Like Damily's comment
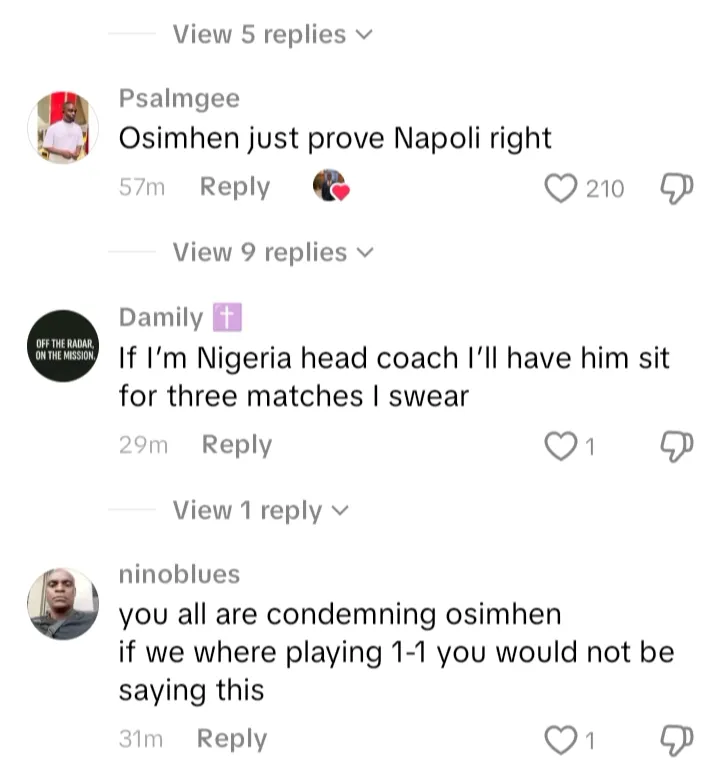The image size is (720, 770). [x=561, y=446]
